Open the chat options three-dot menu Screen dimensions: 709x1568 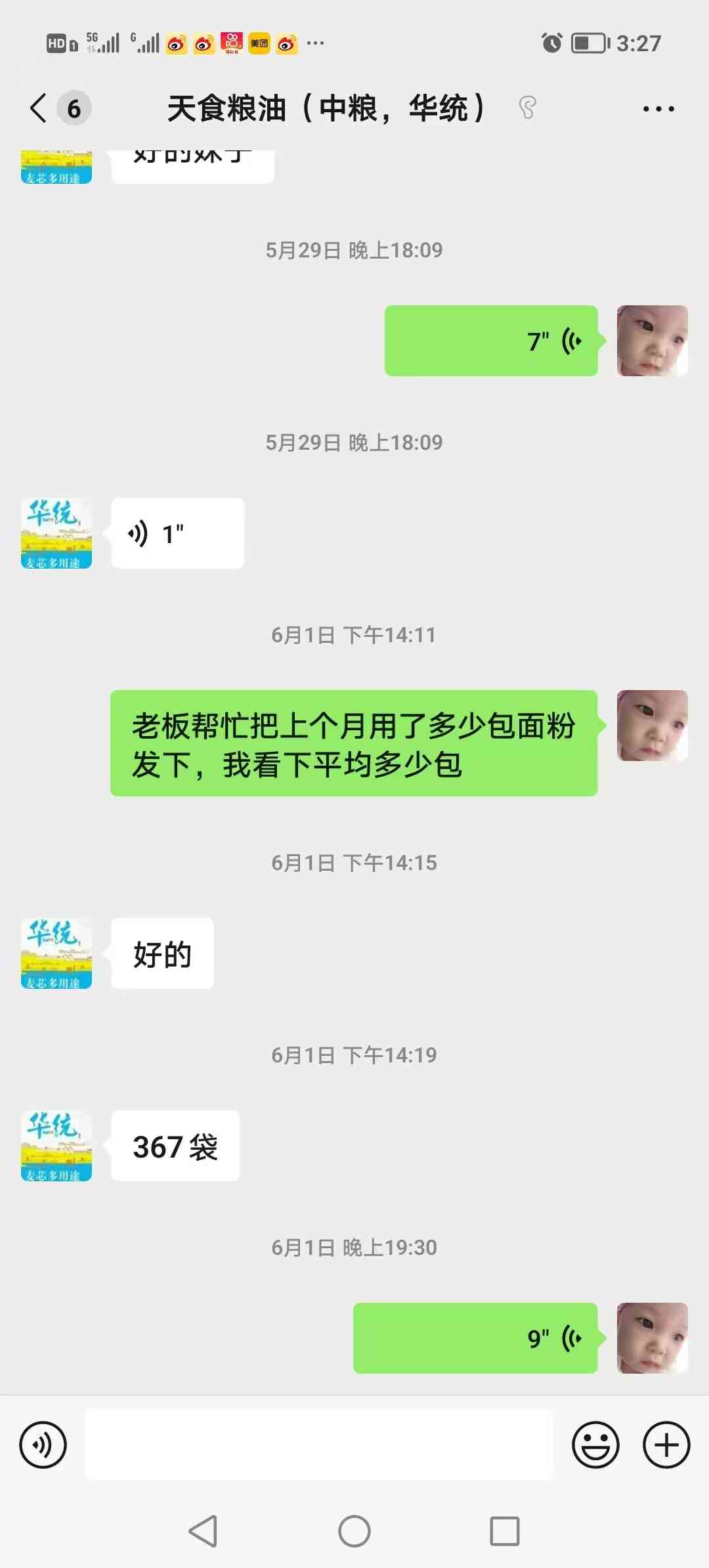[658, 109]
